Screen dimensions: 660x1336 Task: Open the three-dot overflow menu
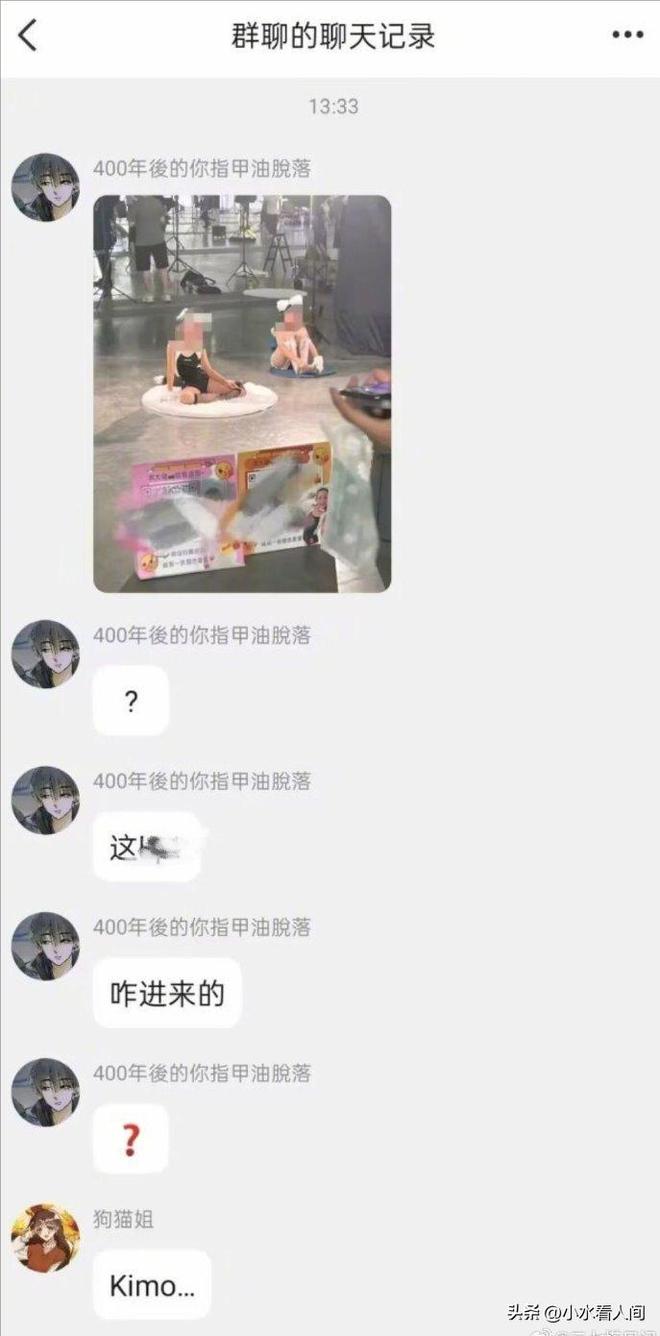click(627, 36)
